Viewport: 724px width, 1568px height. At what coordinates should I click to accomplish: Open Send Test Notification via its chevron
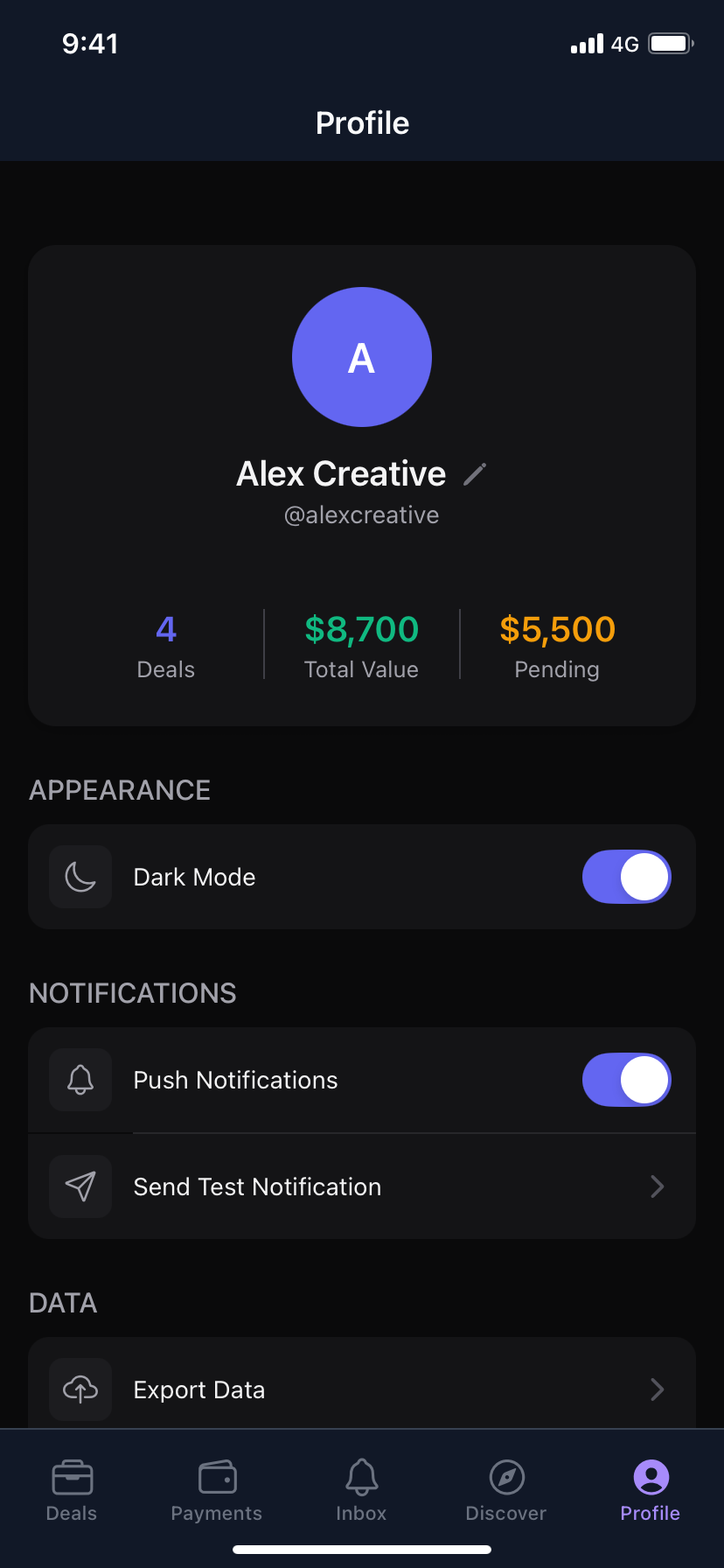pyautogui.click(x=657, y=1186)
